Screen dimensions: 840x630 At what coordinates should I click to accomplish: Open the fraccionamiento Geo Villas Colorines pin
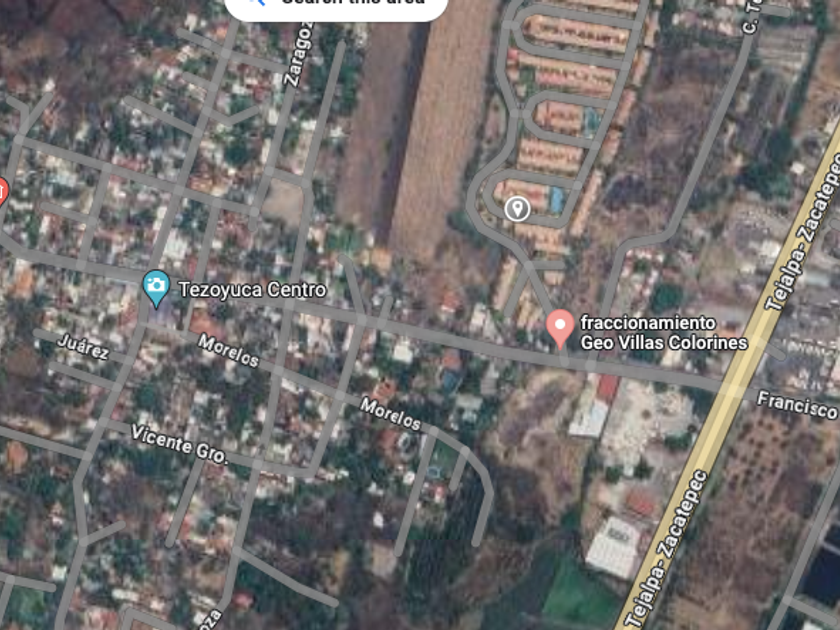[x=560, y=327]
